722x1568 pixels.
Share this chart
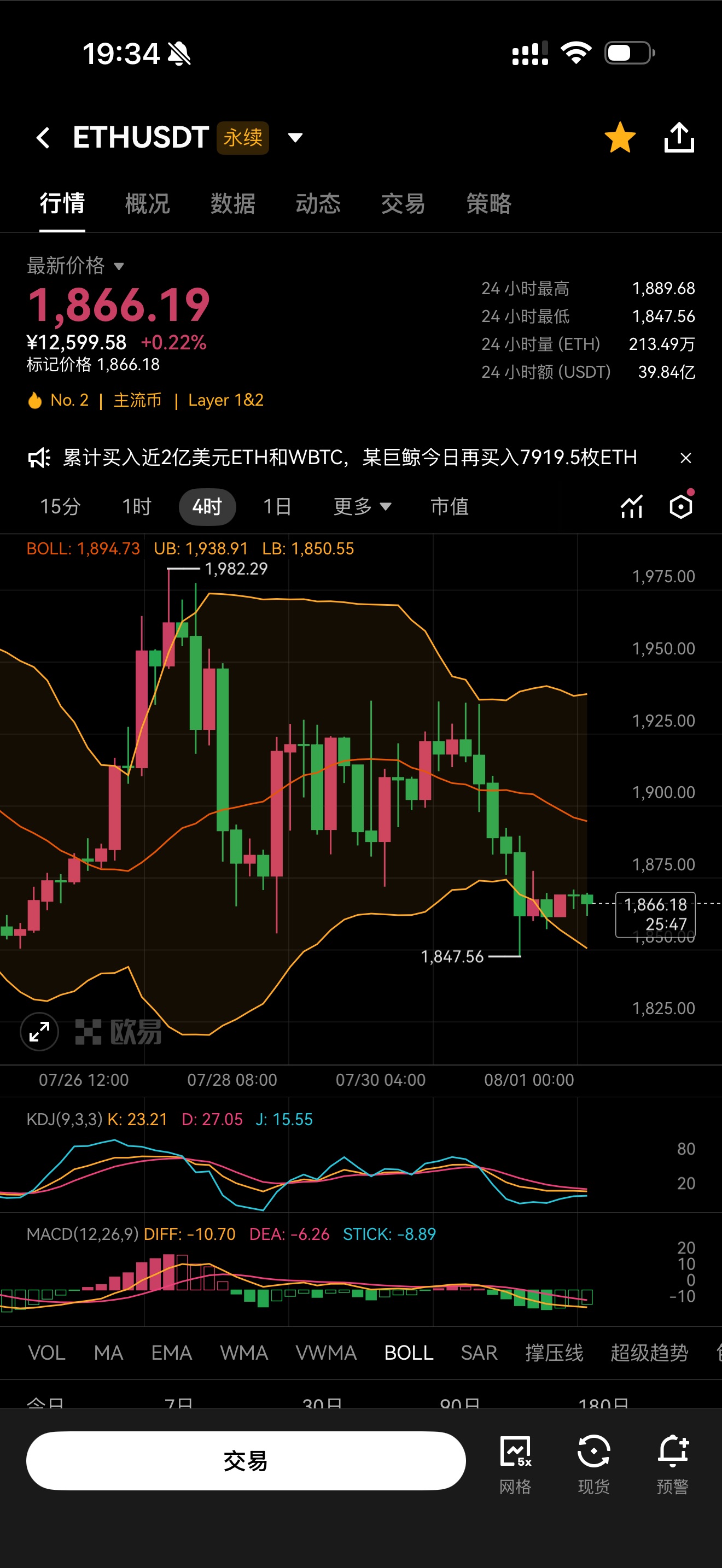(x=679, y=138)
